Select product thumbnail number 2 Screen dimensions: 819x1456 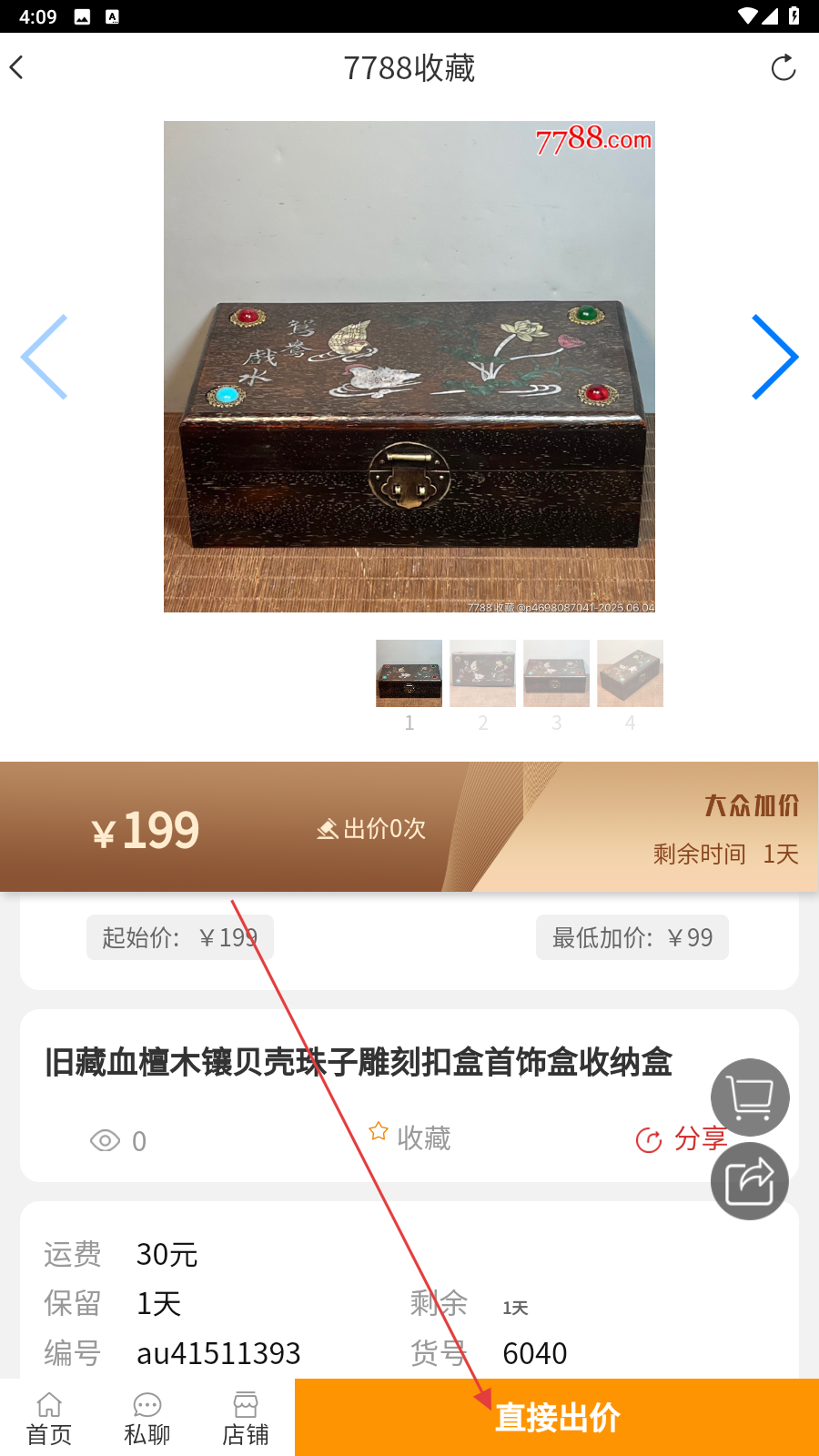[482, 673]
